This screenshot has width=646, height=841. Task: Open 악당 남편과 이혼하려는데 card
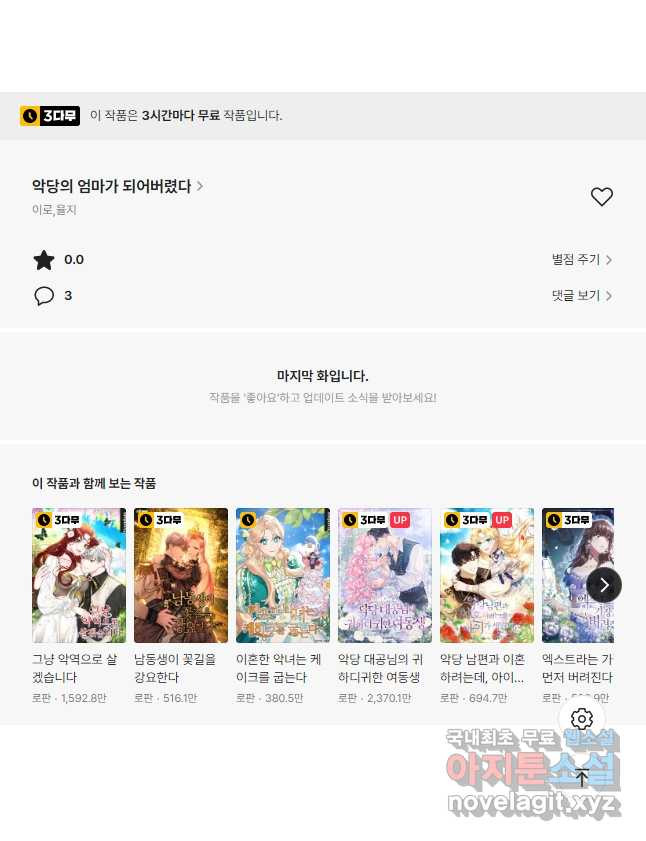pyautogui.click(x=487, y=576)
